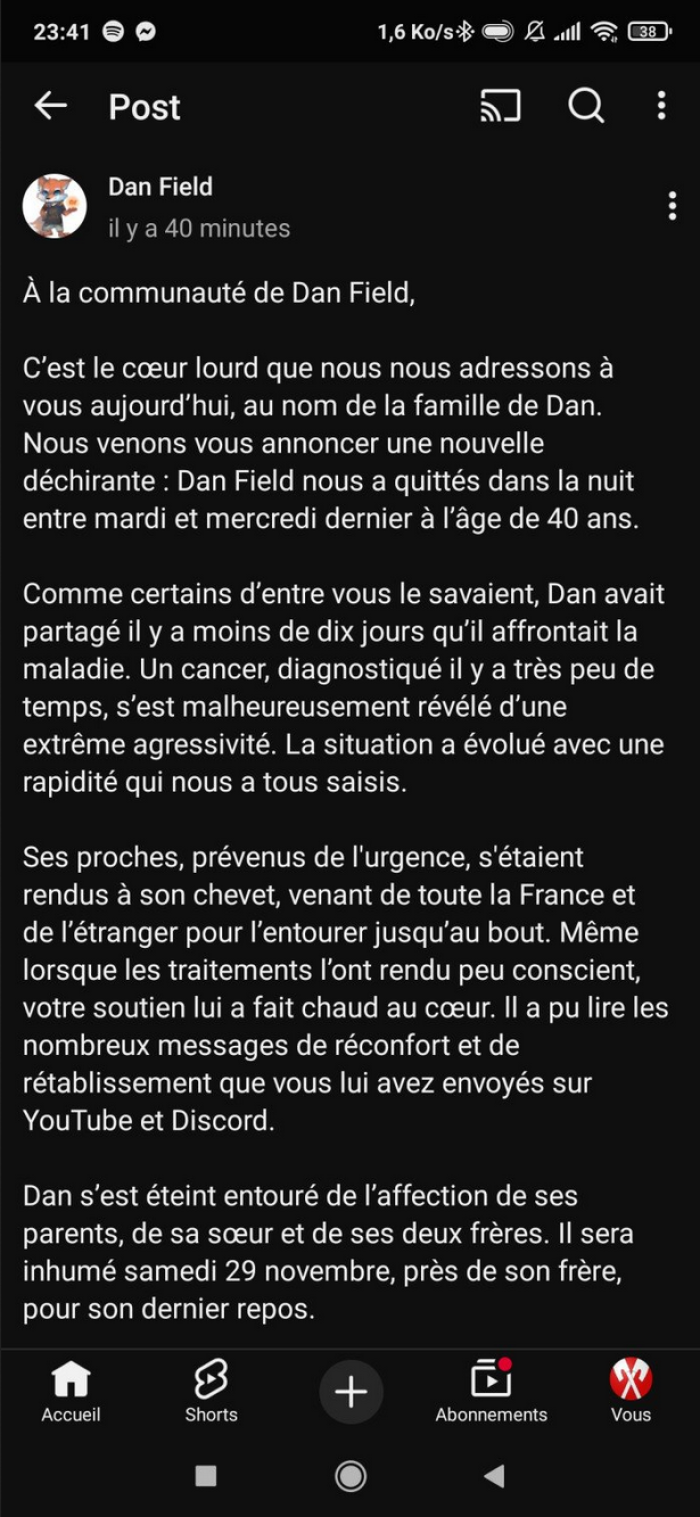Tap the system home circle button
The image size is (700, 1517).
(x=351, y=1476)
